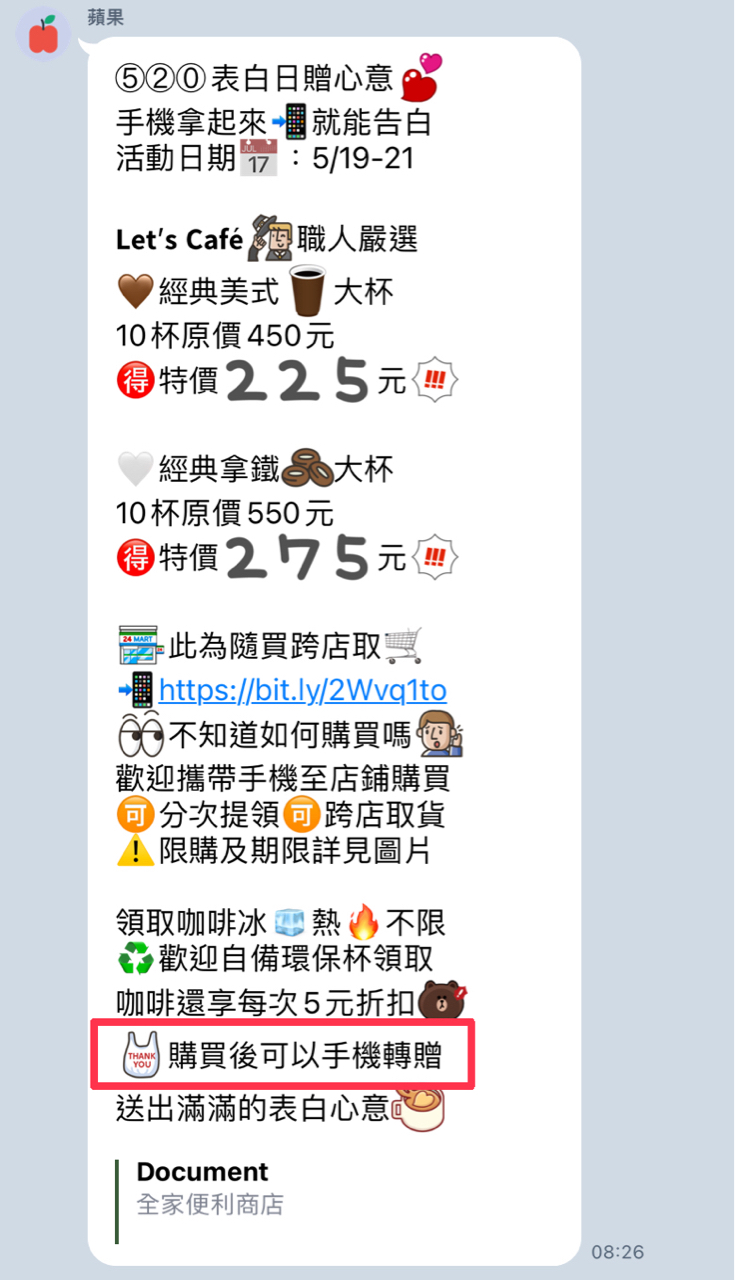Open the 全家便利商店 Document preview
735x1280 pixels.
pyautogui.click(x=210, y=1188)
